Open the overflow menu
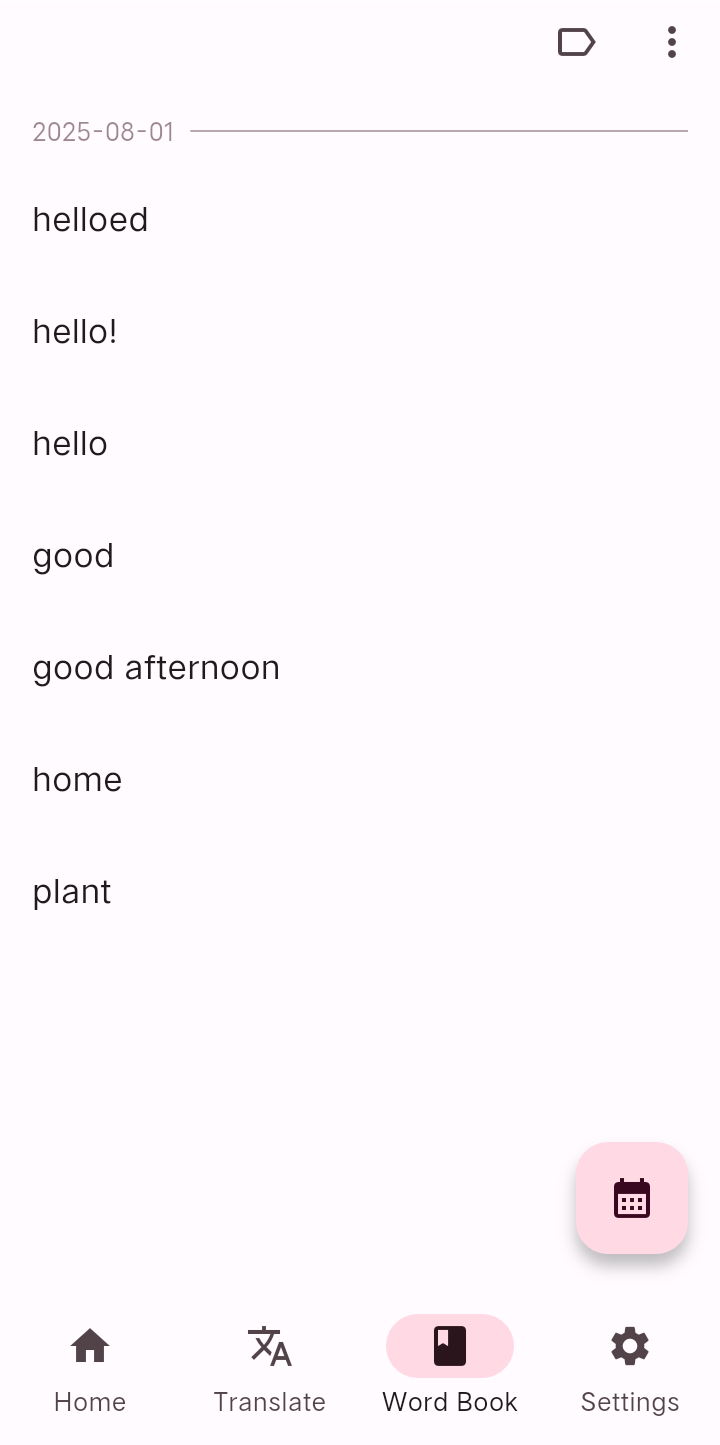The width and height of the screenshot is (720, 1445). click(x=672, y=42)
